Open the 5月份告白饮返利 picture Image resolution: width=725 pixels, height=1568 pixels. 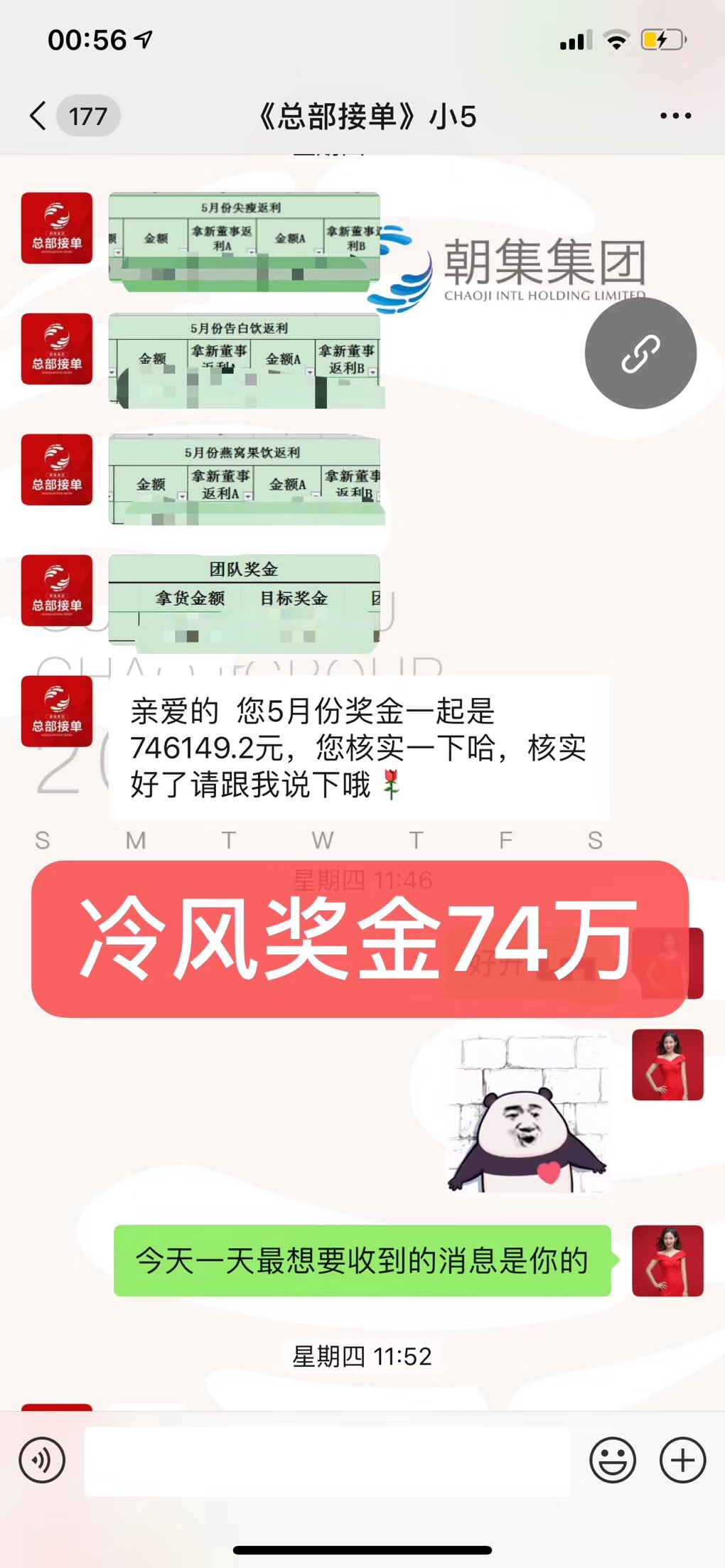point(244,360)
